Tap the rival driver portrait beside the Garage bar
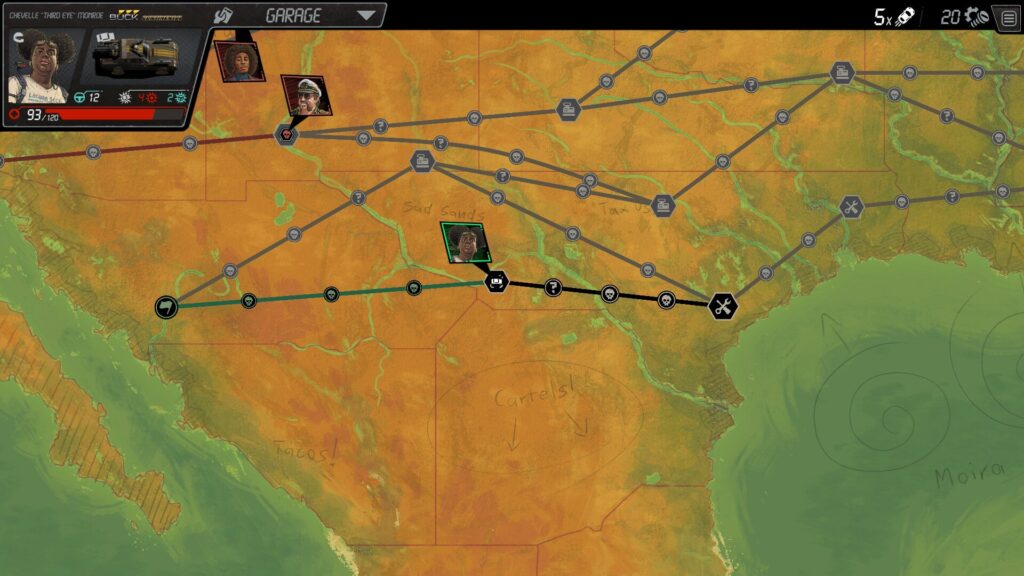1024x576 pixels. point(239,60)
